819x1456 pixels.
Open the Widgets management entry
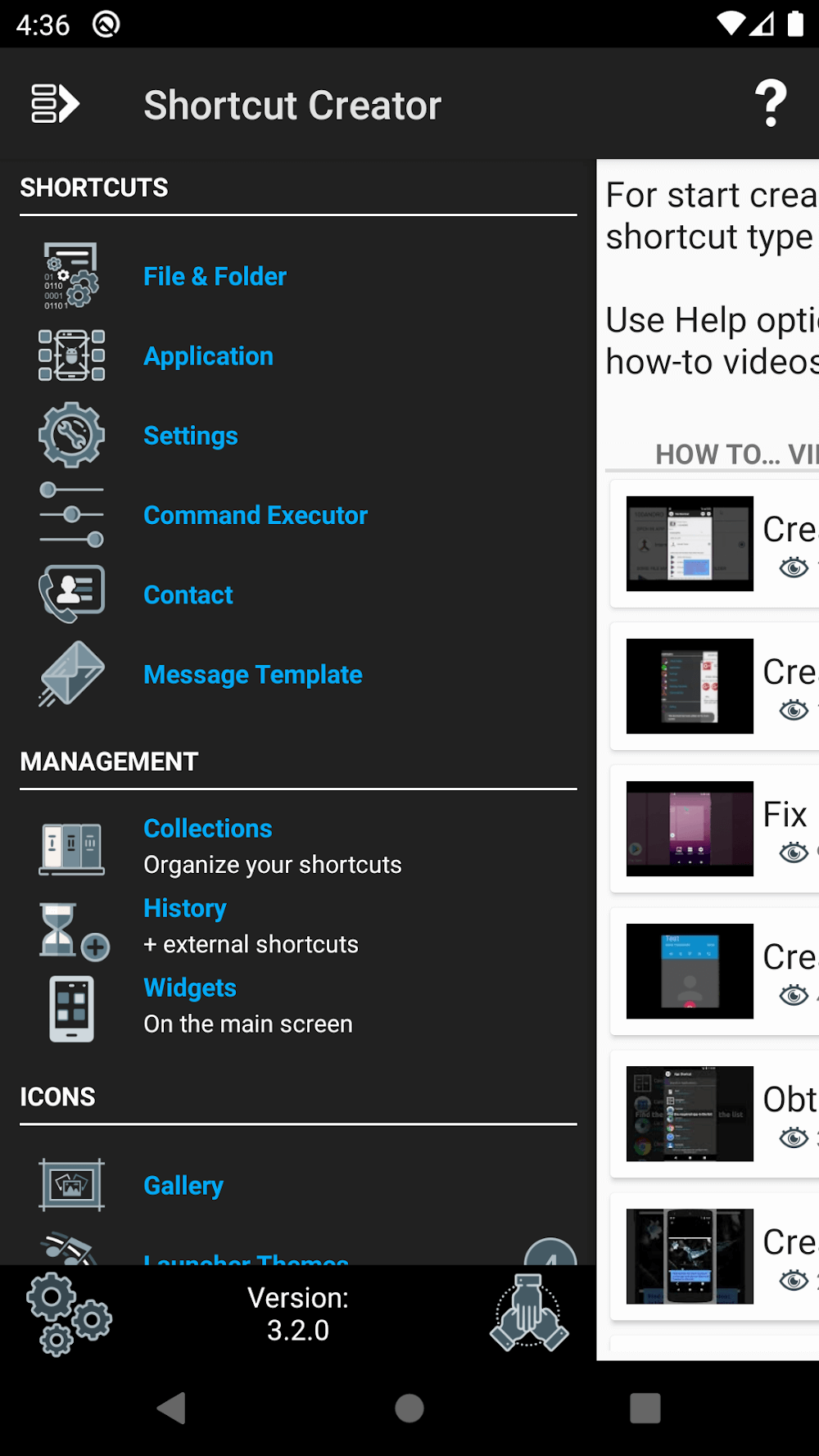(190, 988)
